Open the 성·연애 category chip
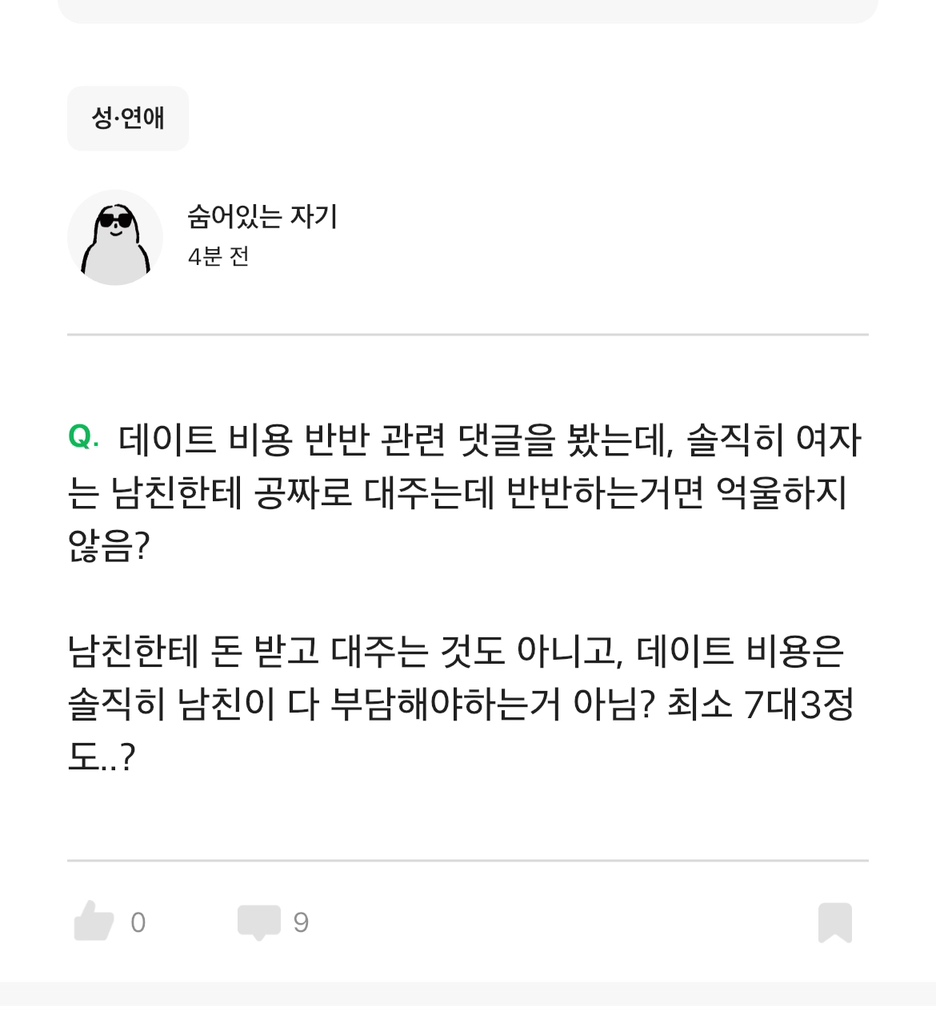Screen dimensions: 936x1024 click(128, 119)
